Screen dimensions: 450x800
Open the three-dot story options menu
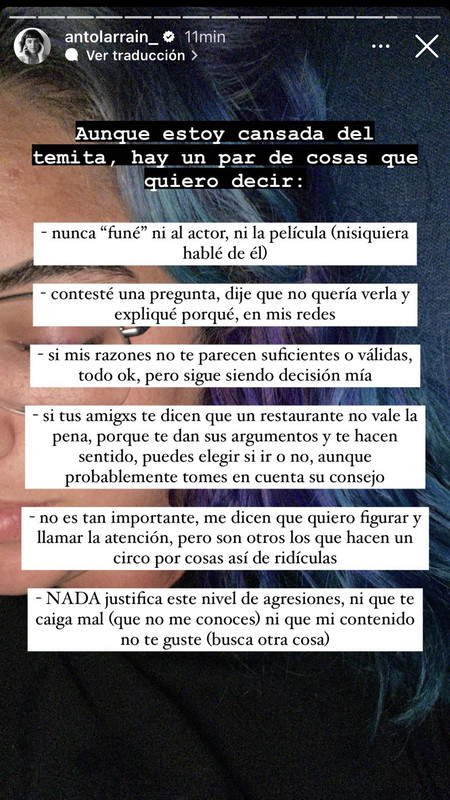(x=381, y=46)
